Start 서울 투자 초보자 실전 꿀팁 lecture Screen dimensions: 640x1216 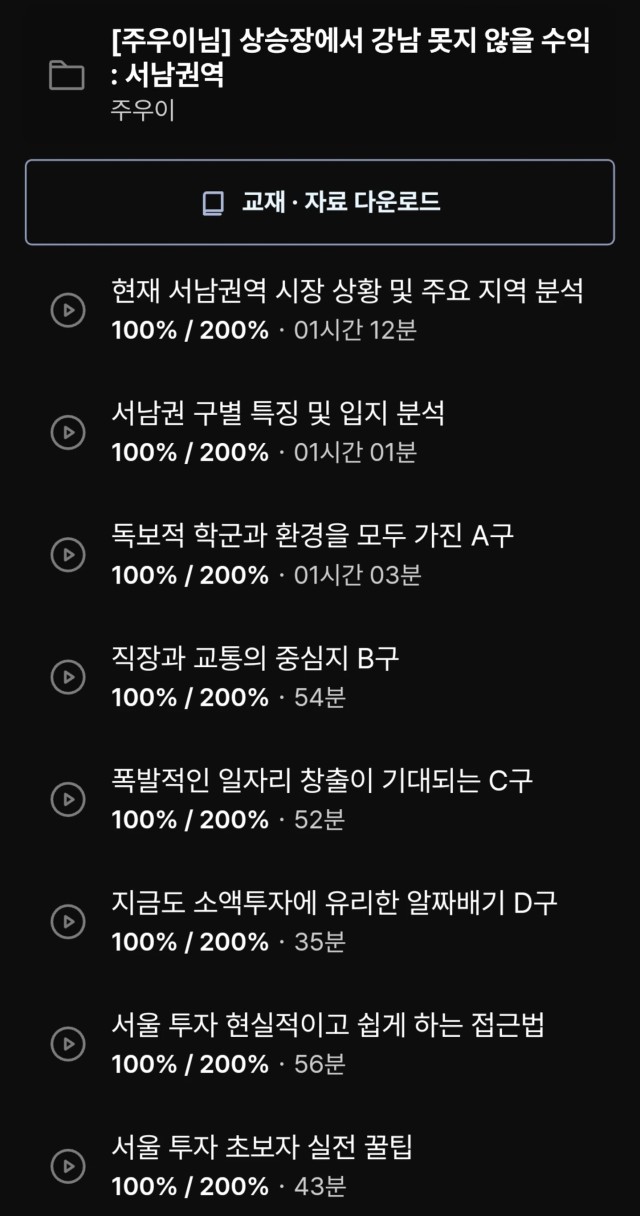pyautogui.click(x=320, y=1166)
